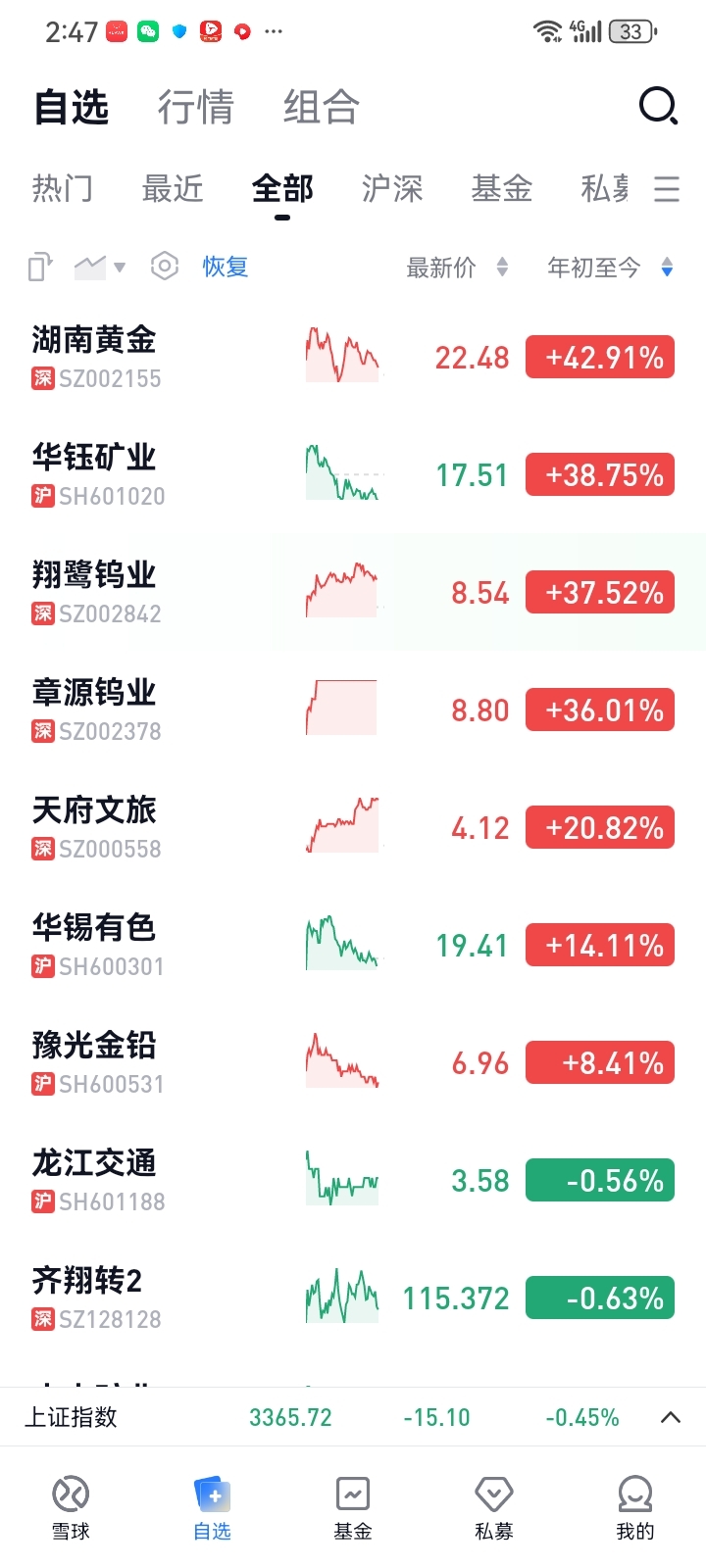The width and height of the screenshot is (706, 1568).
Task: Select the 热门 category tab
Action: [63, 187]
